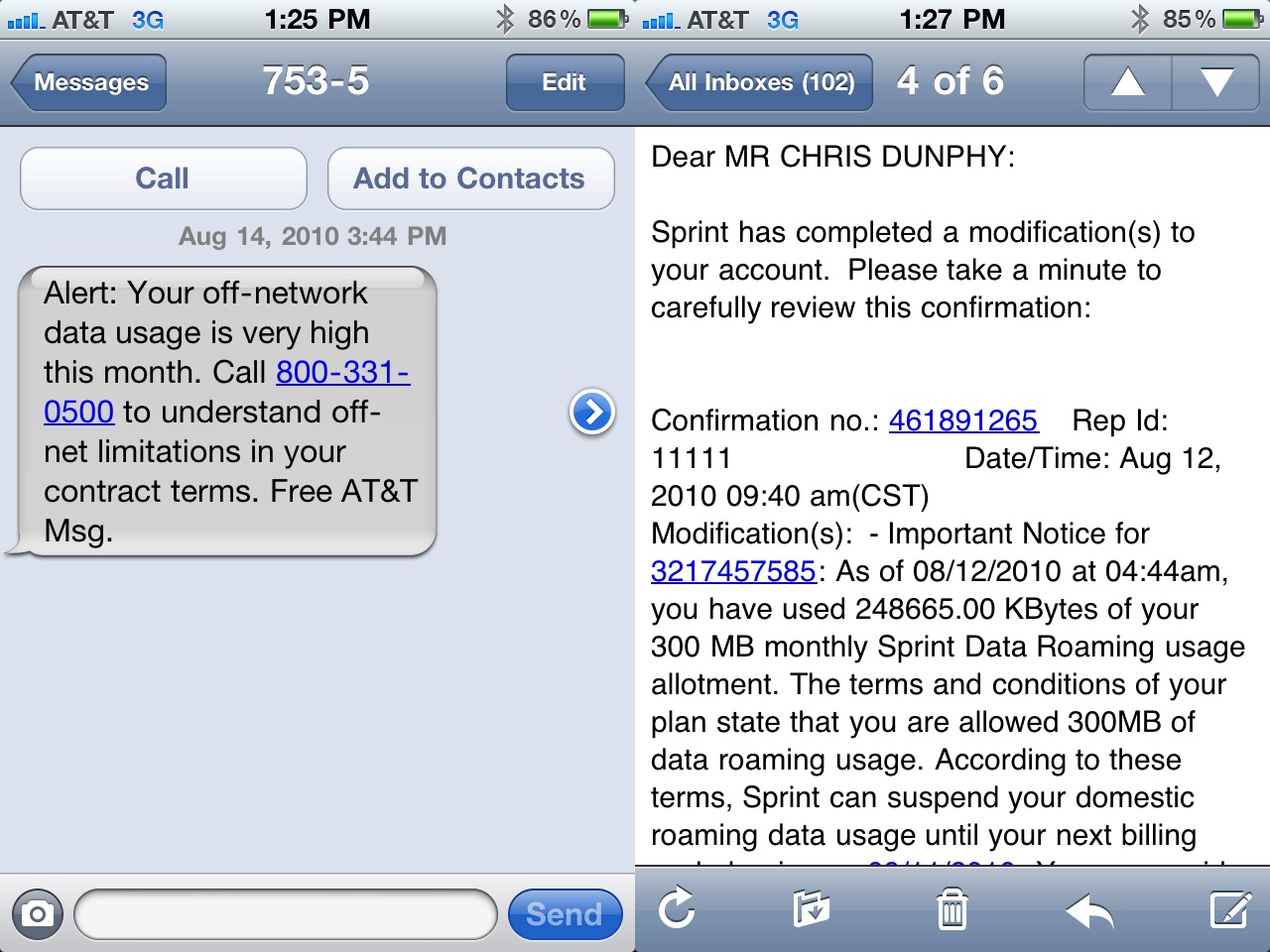Go to next email with down arrow
This screenshot has height=952, width=1270.
point(1217,82)
